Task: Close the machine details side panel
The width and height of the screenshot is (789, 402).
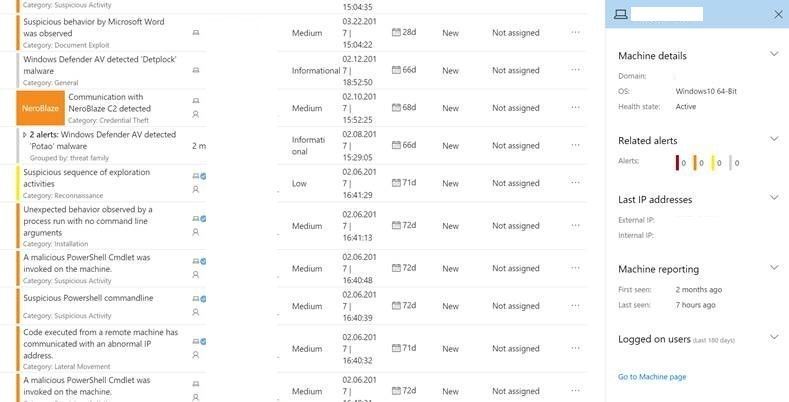Action: click(778, 15)
